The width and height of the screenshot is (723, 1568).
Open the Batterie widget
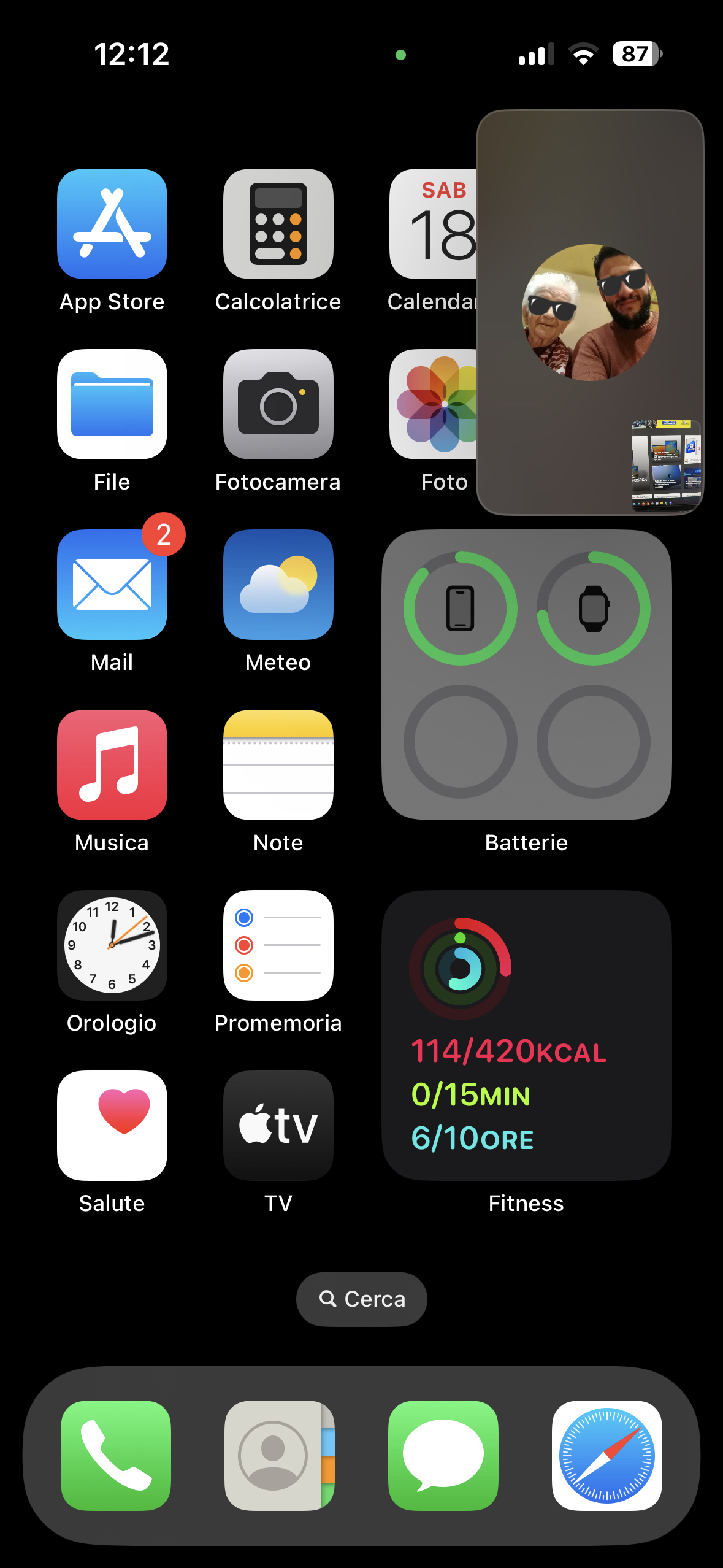pyautogui.click(x=526, y=675)
